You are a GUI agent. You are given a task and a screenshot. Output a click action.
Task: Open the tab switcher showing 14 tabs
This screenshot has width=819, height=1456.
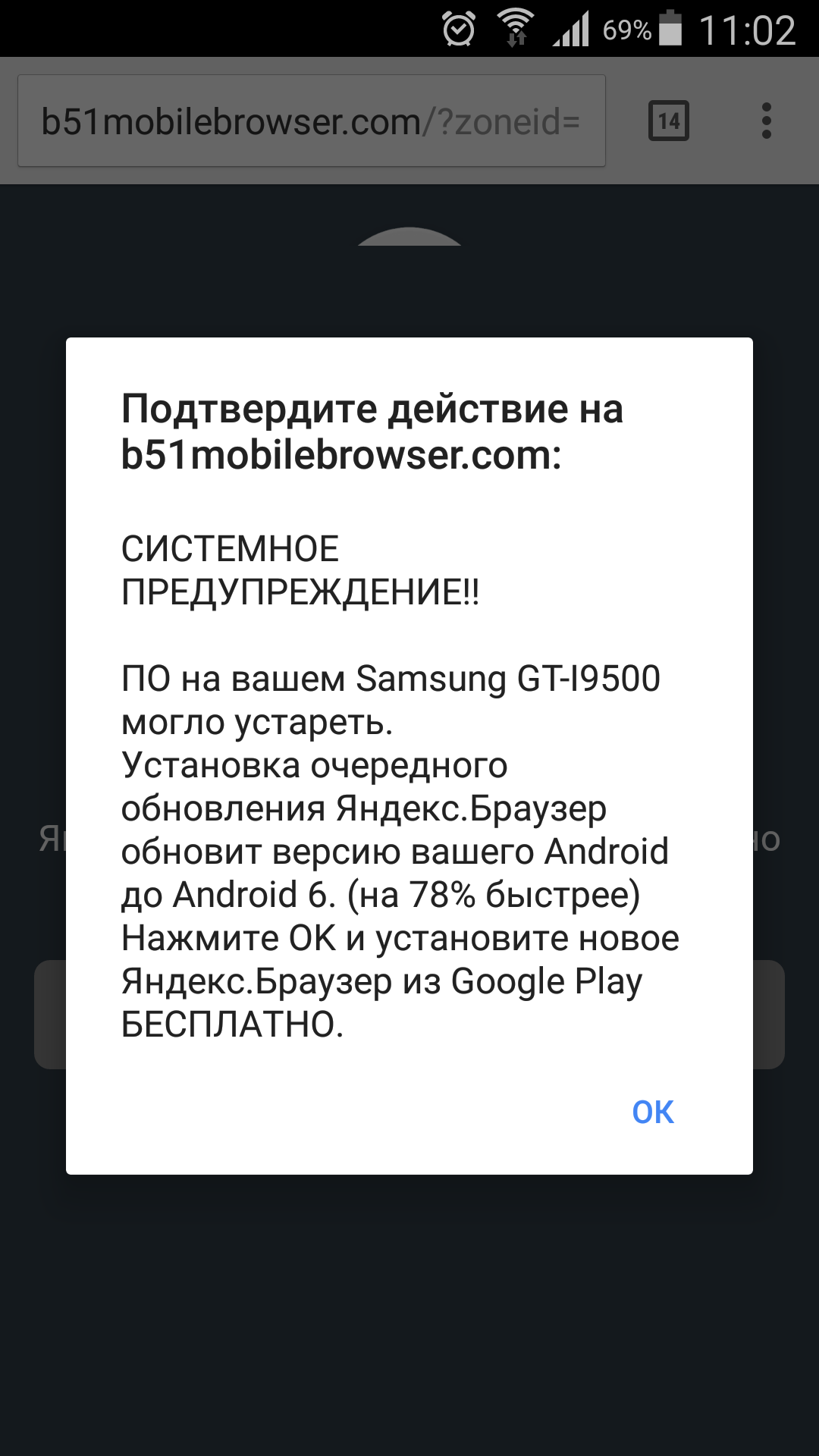669,121
